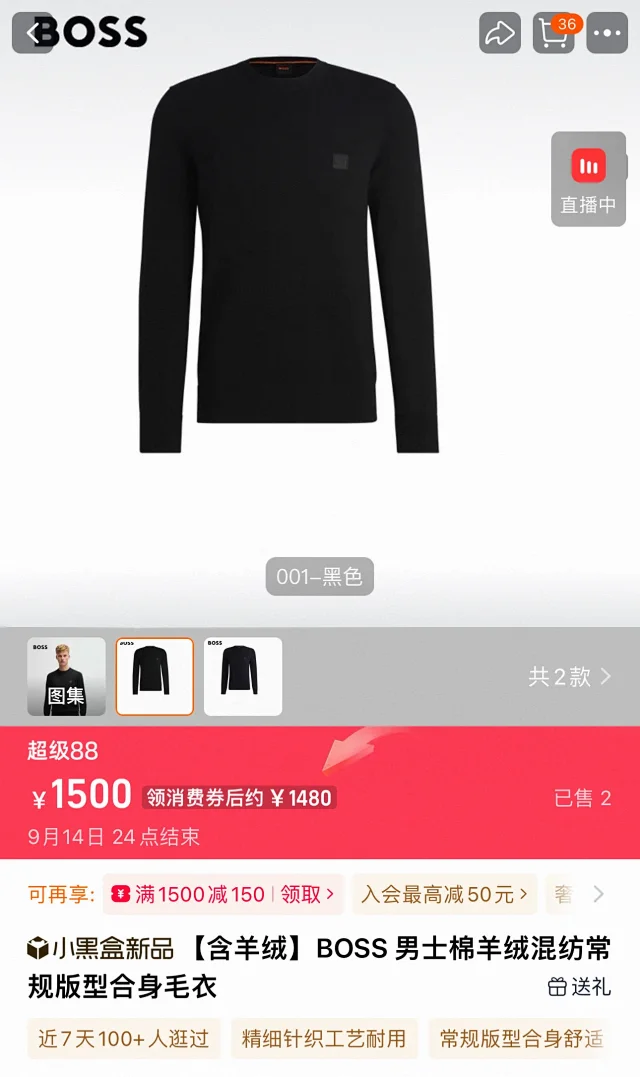
Task: Select the last sweater thumbnail
Action: 243,677
